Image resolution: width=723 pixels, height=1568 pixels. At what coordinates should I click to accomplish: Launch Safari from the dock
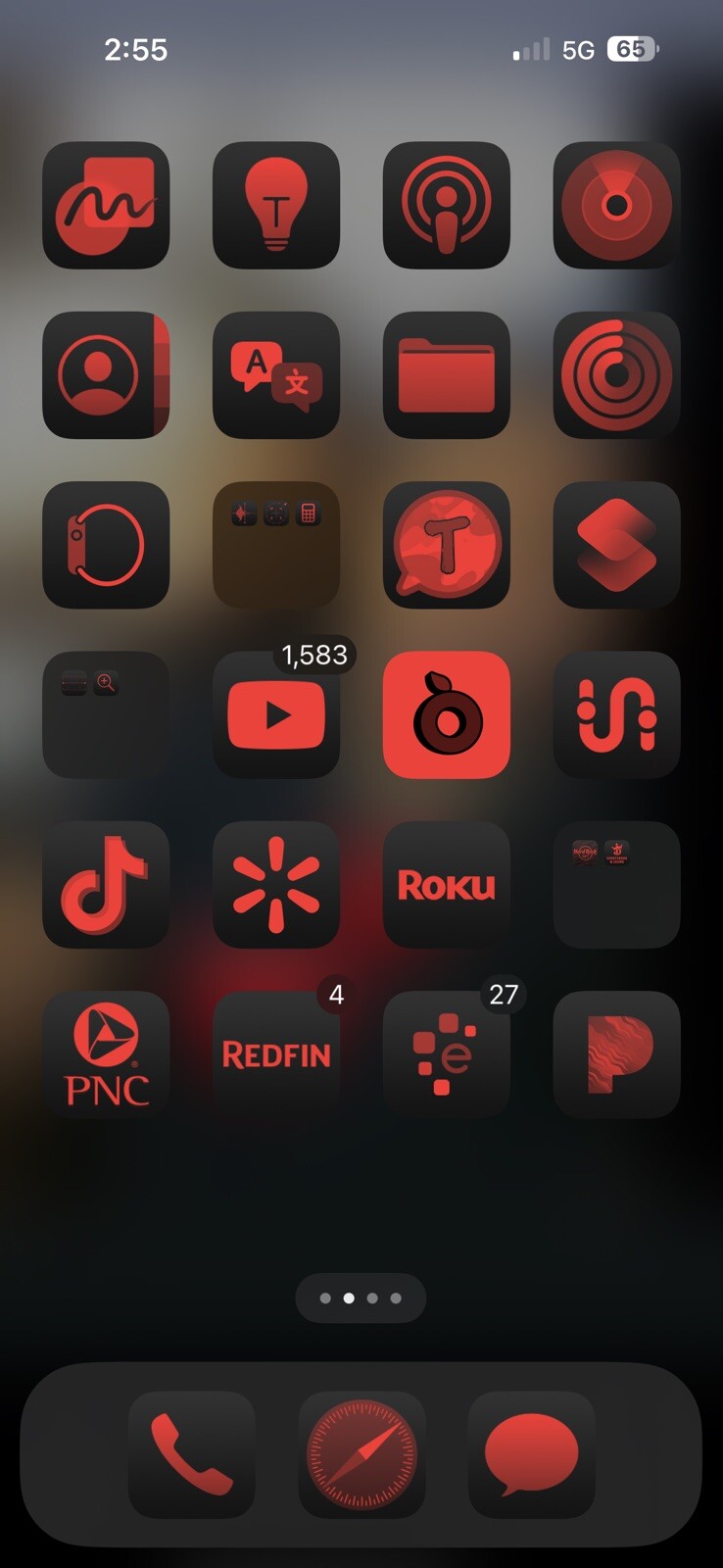(x=361, y=1454)
